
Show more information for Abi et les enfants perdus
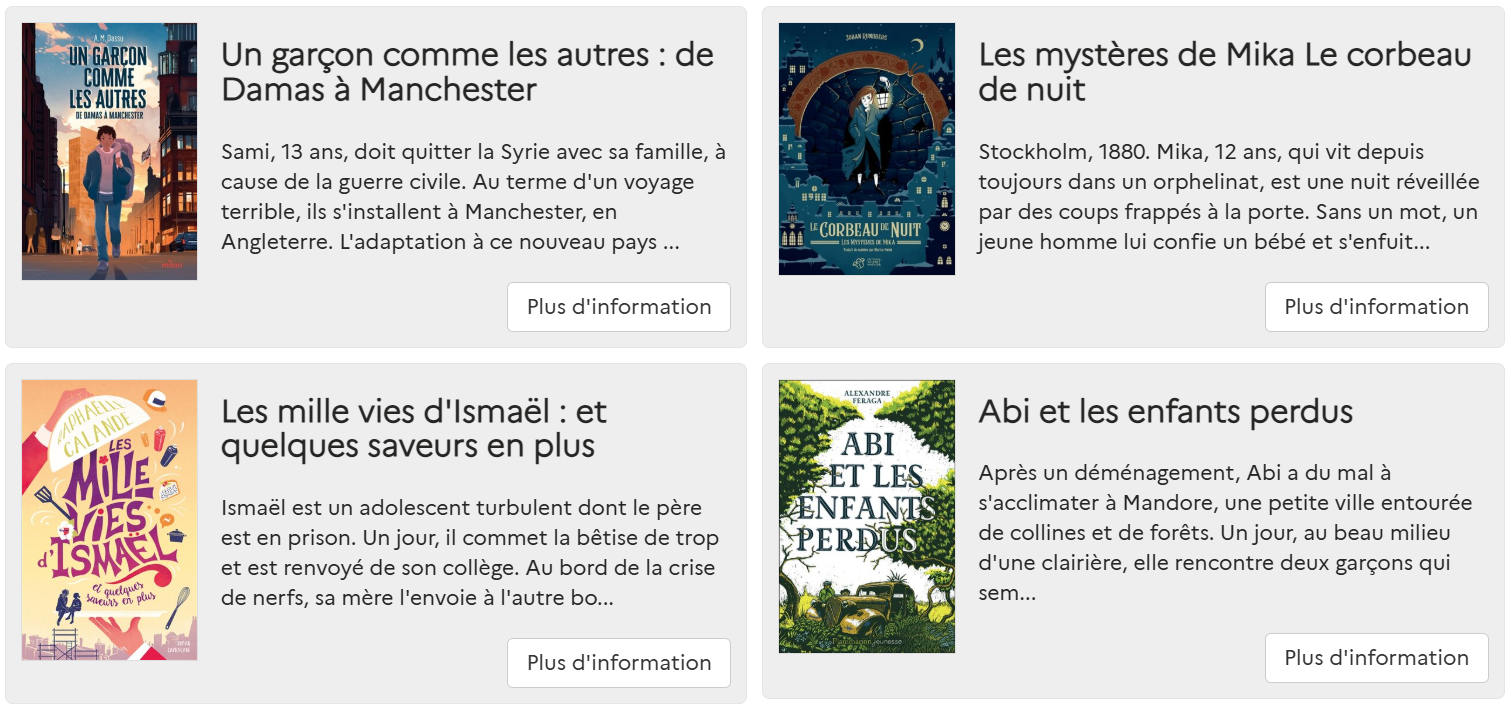(x=1376, y=658)
